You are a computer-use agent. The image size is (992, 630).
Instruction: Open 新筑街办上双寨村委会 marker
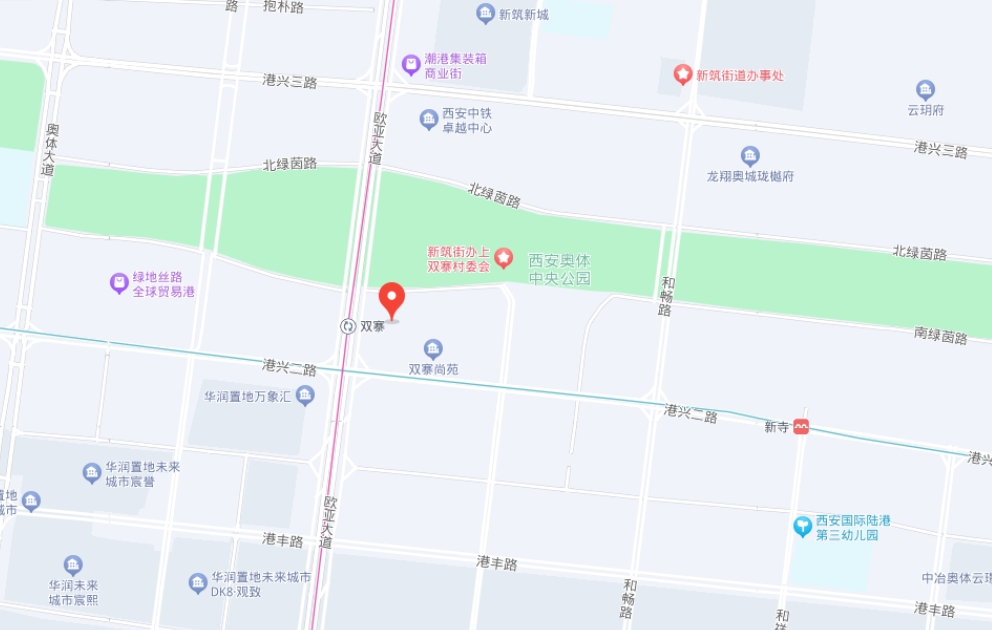point(504,259)
